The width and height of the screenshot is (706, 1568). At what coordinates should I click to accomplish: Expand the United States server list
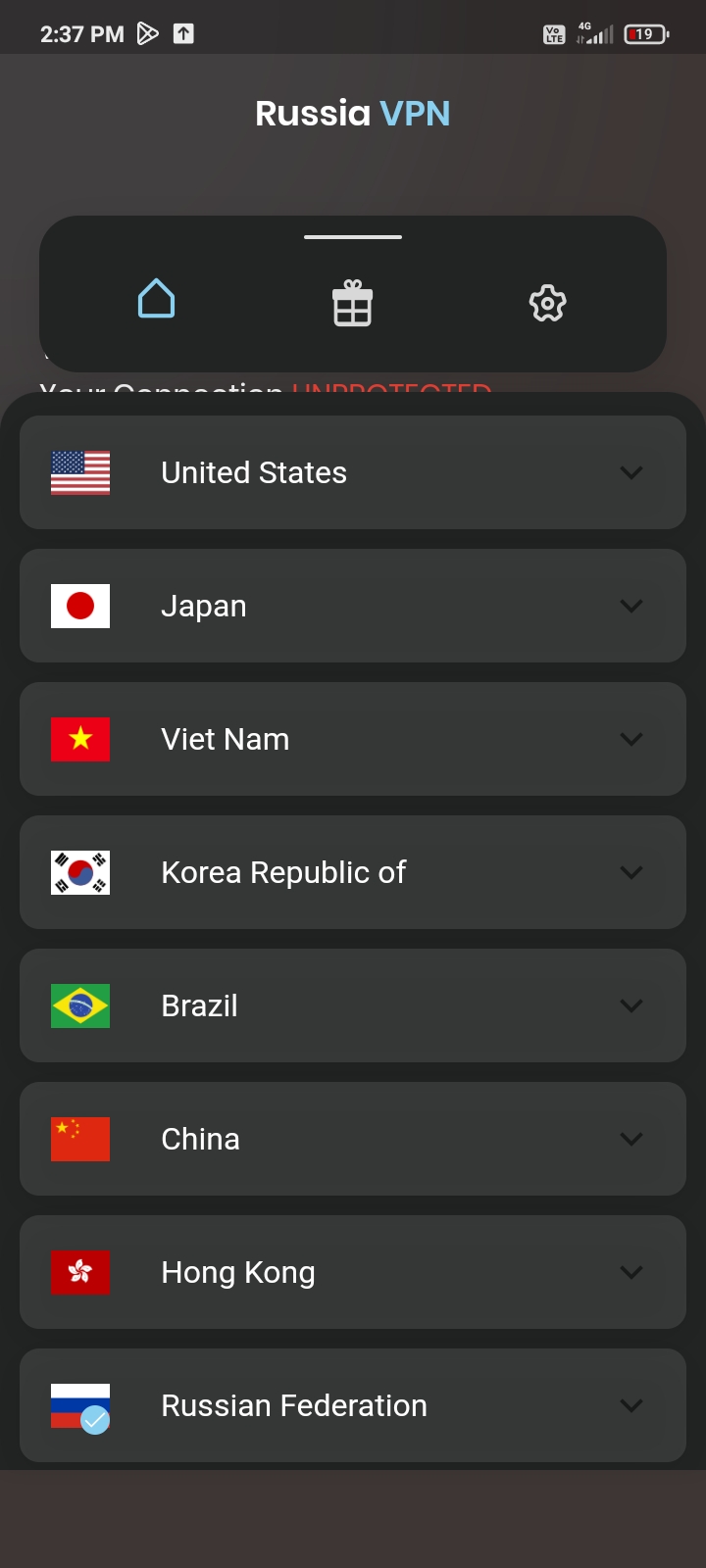tap(353, 472)
